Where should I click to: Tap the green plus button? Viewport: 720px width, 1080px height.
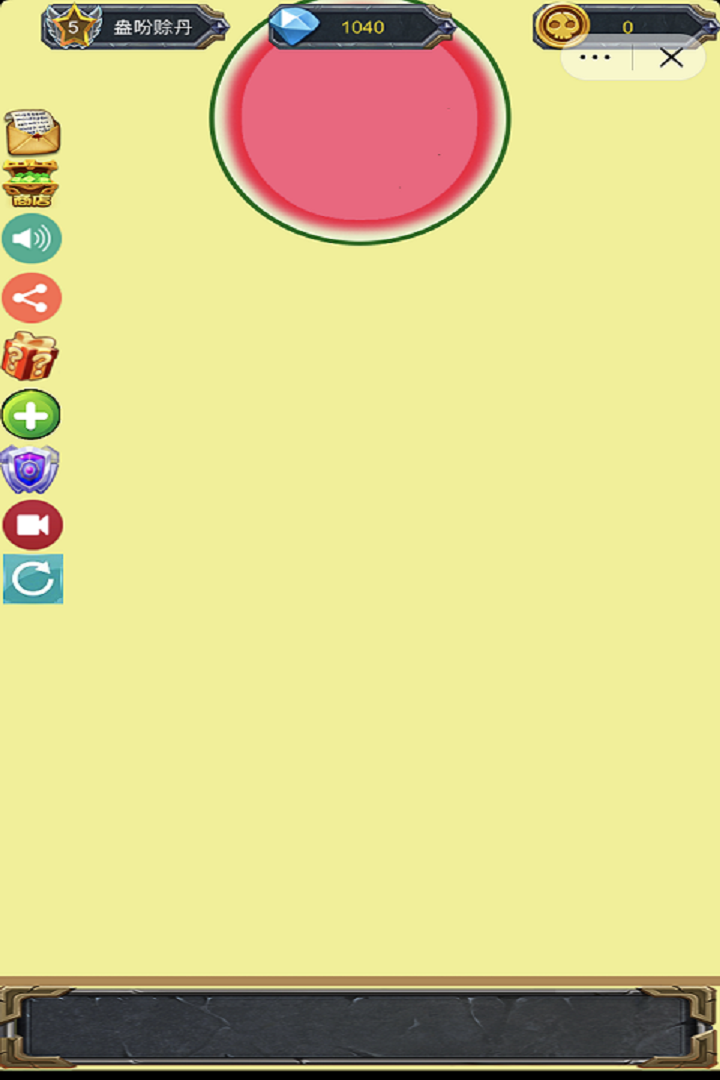click(x=31, y=414)
